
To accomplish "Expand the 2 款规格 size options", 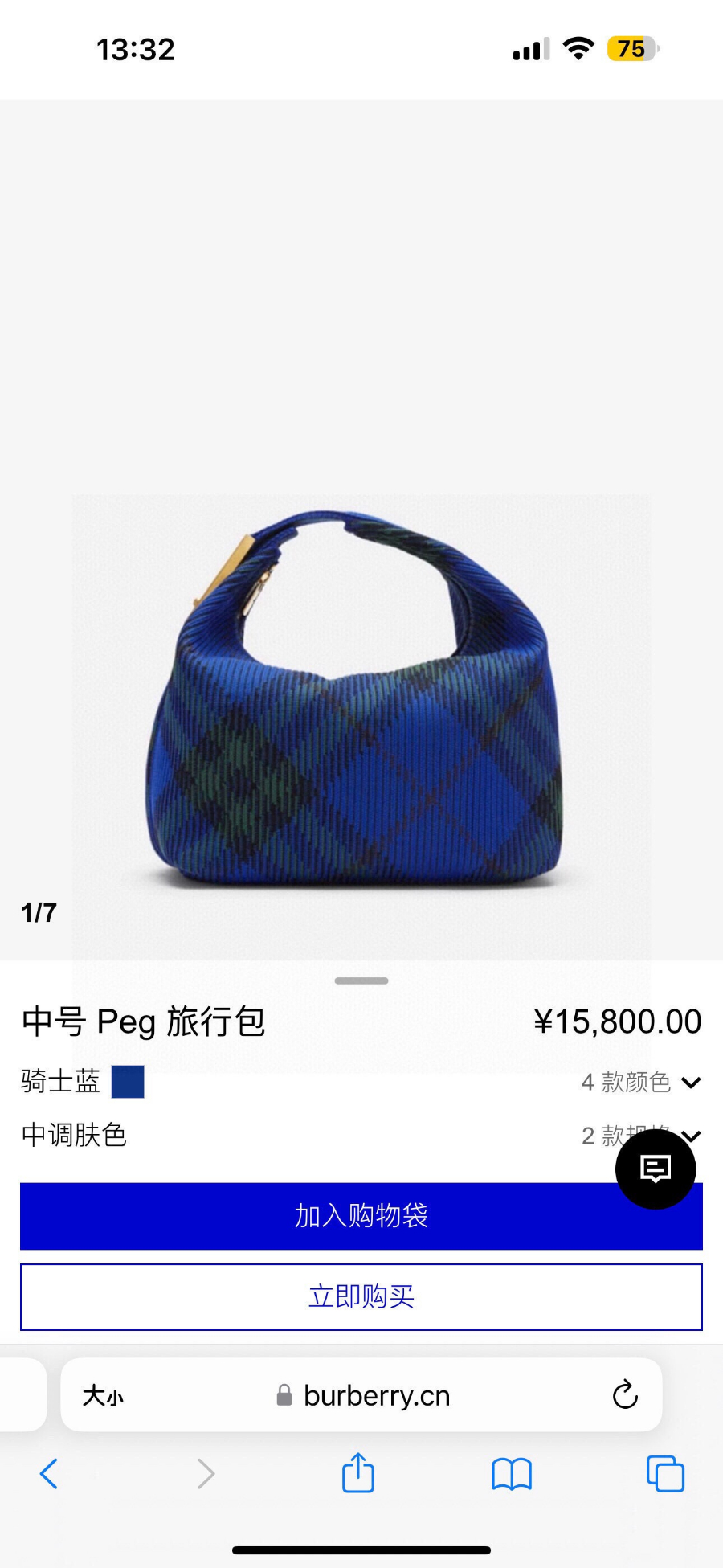I will tap(594, 1135).
